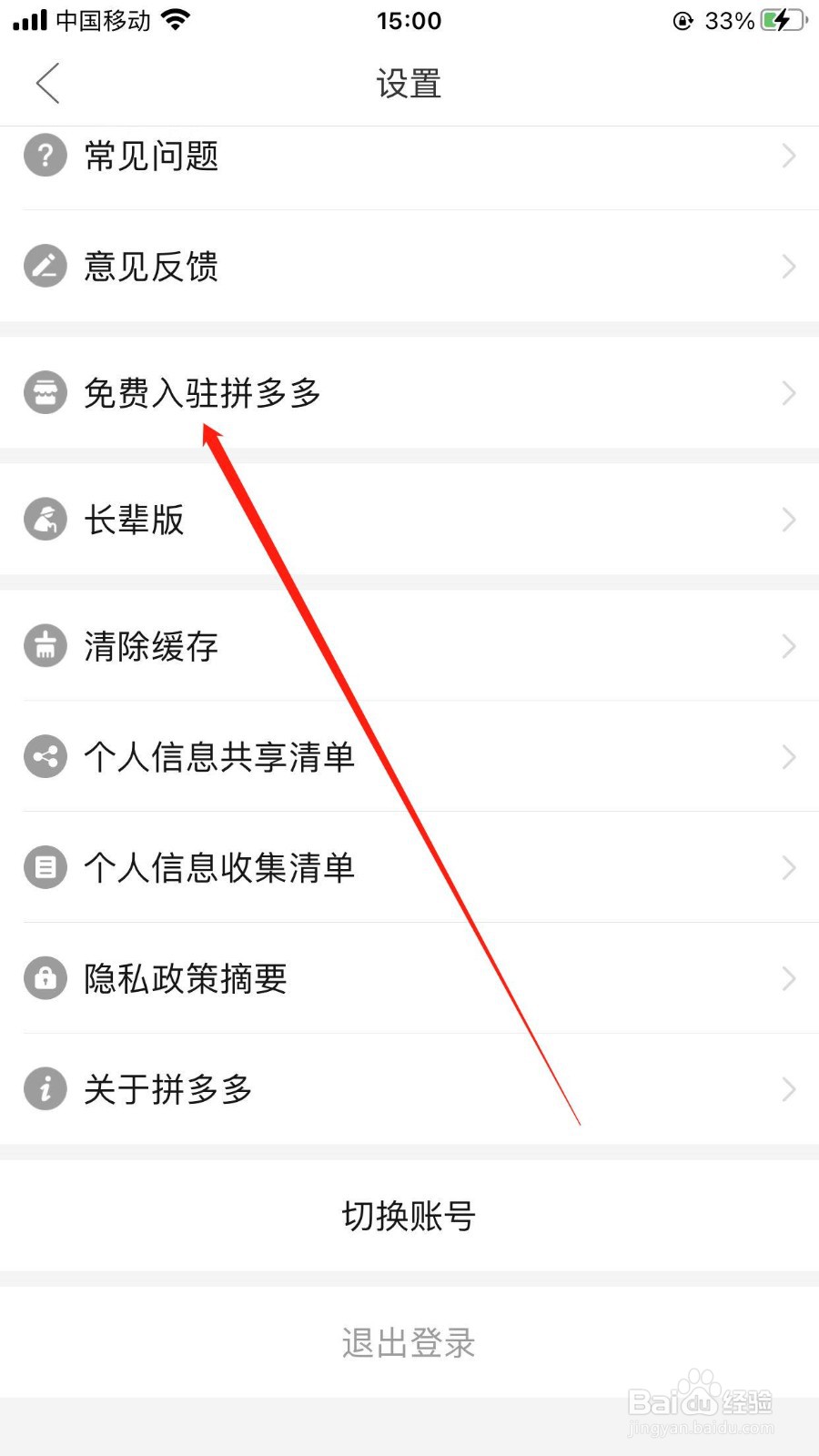This screenshot has width=819, height=1456.
Task: Tap the question mark icon beside 常见问题
Action: tap(45, 156)
